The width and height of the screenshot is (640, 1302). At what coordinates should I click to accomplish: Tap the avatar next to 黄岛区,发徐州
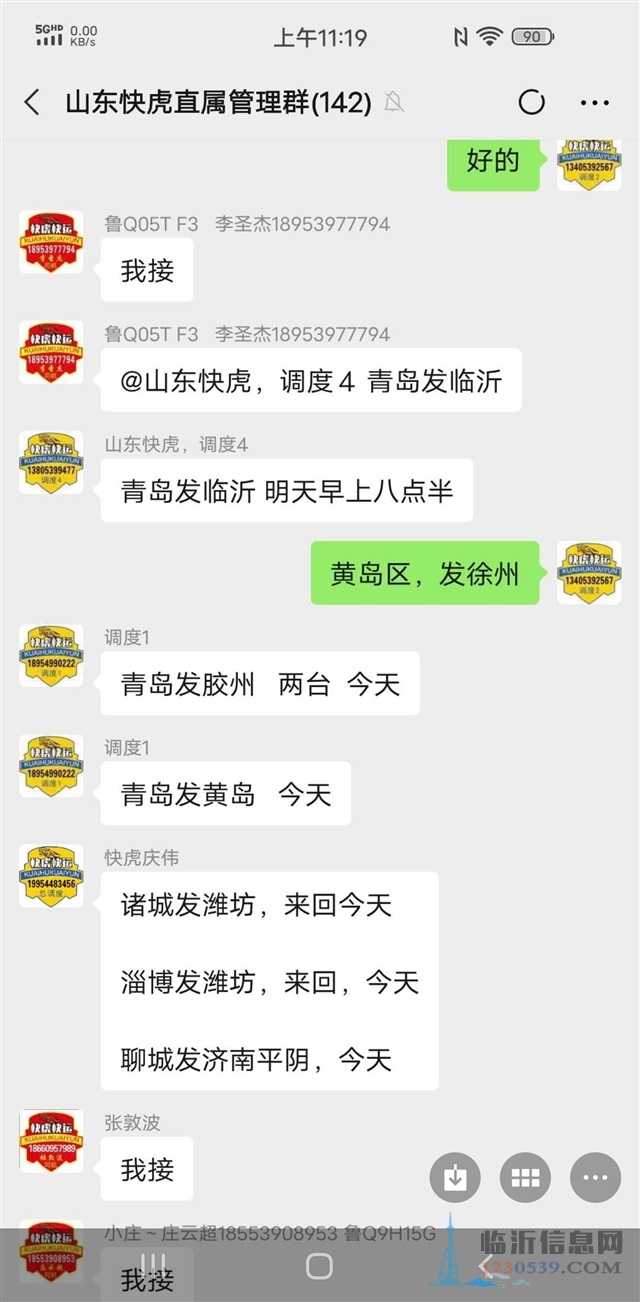tap(589, 573)
